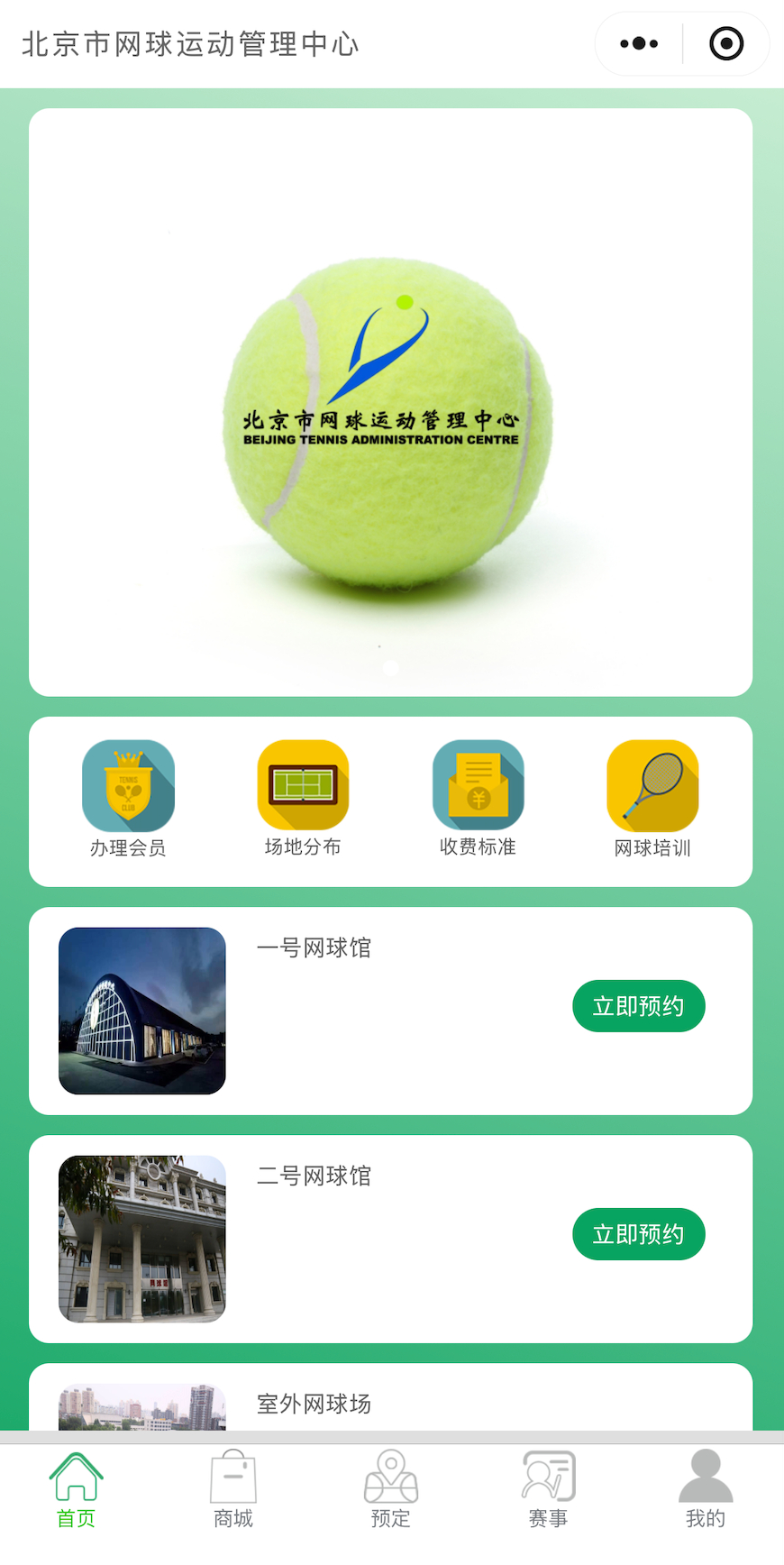Tap 立即预约 for 二号网球馆

pyautogui.click(x=638, y=1234)
